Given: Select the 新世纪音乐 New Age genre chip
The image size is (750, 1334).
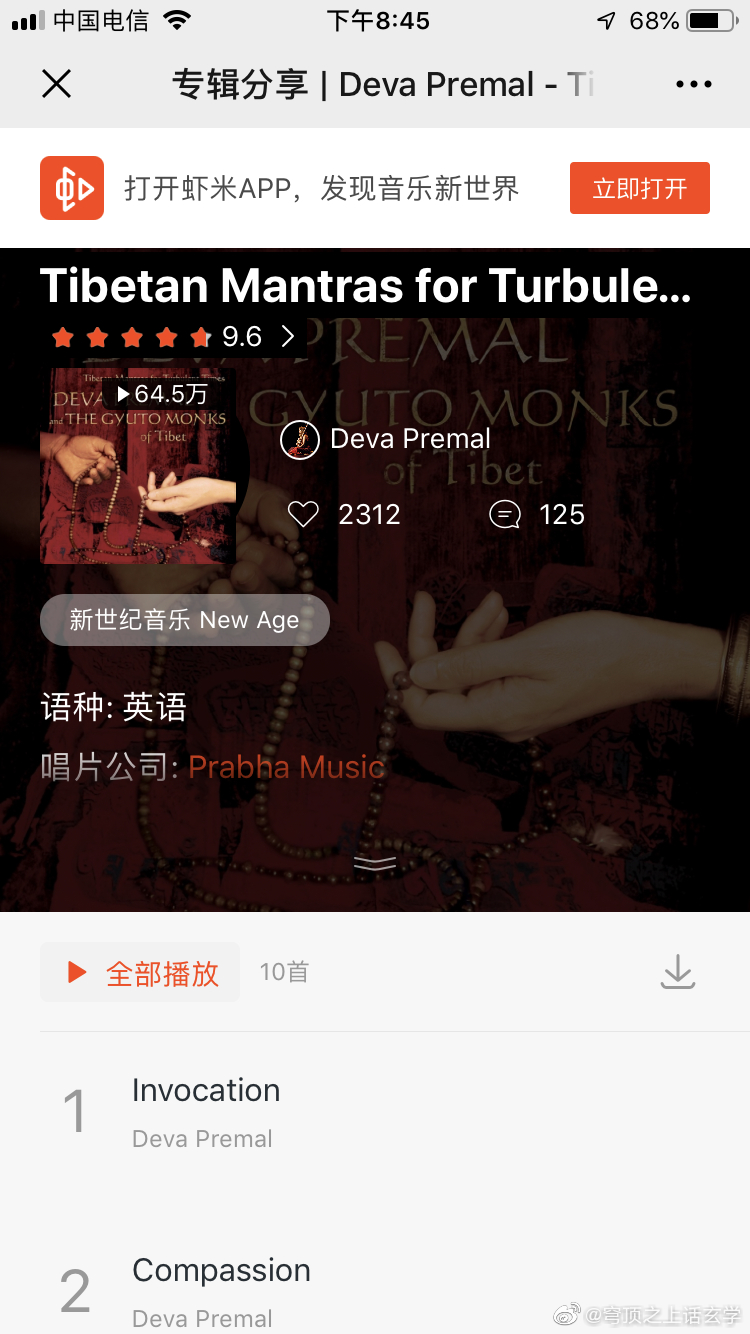Looking at the screenshot, I should coord(184,620).
